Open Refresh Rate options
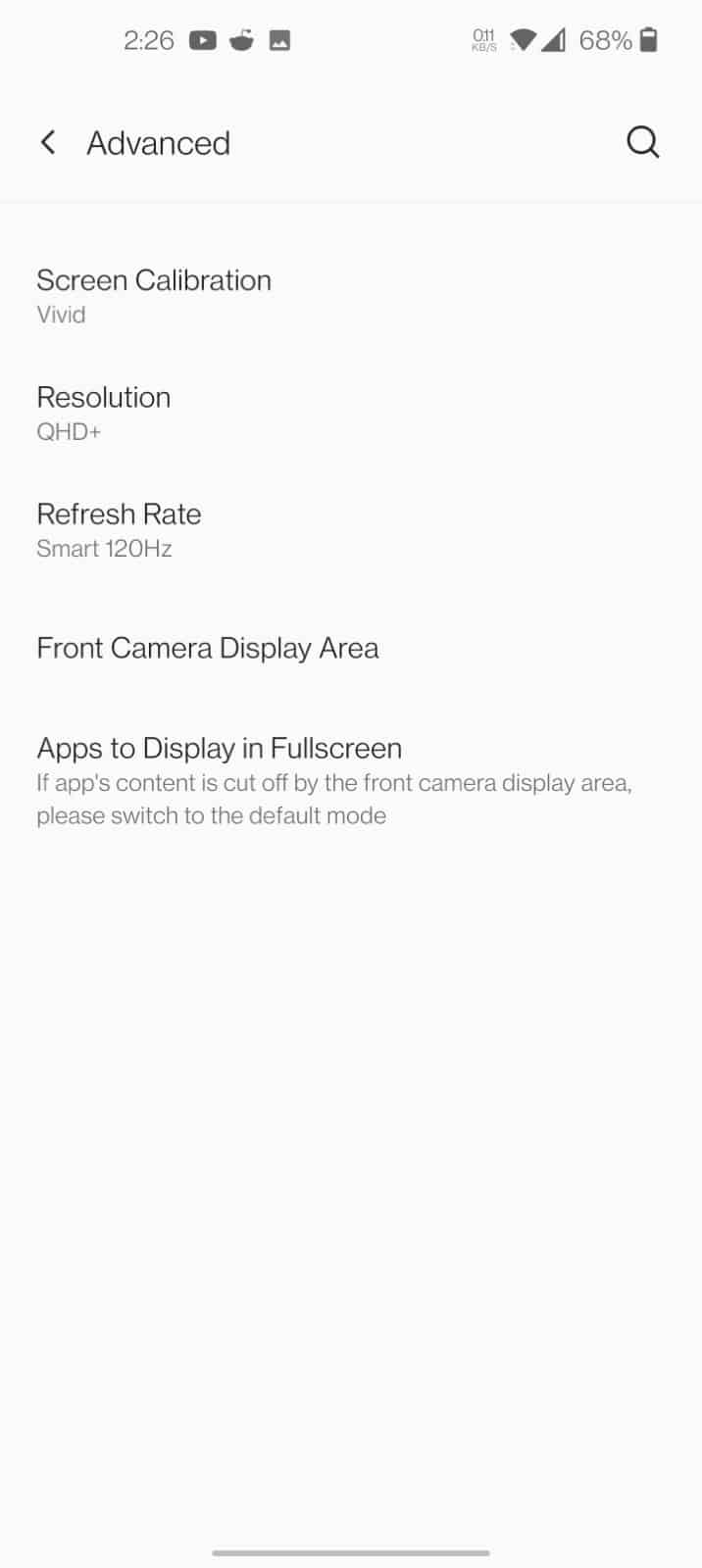This screenshot has height=1568, width=702. pos(119,529)
